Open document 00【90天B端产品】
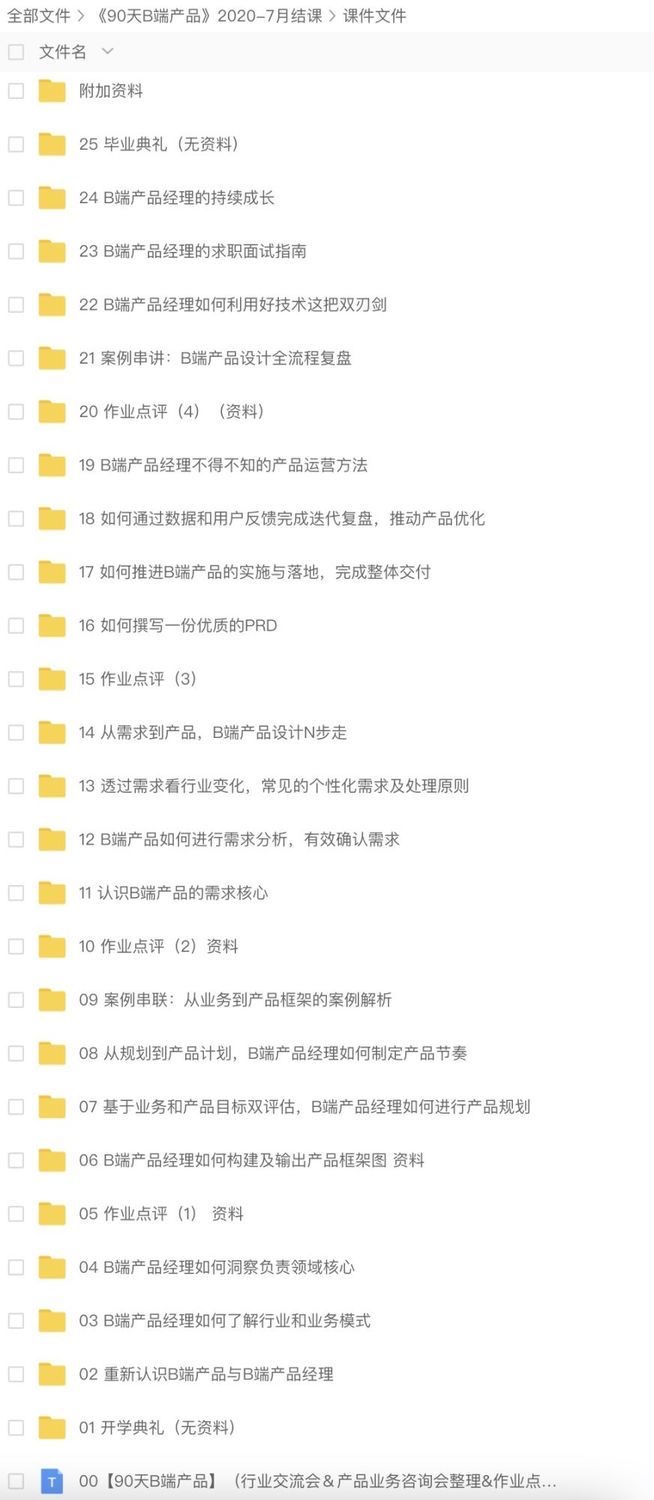654x1500 pixels. click(x=318, y=1481)
